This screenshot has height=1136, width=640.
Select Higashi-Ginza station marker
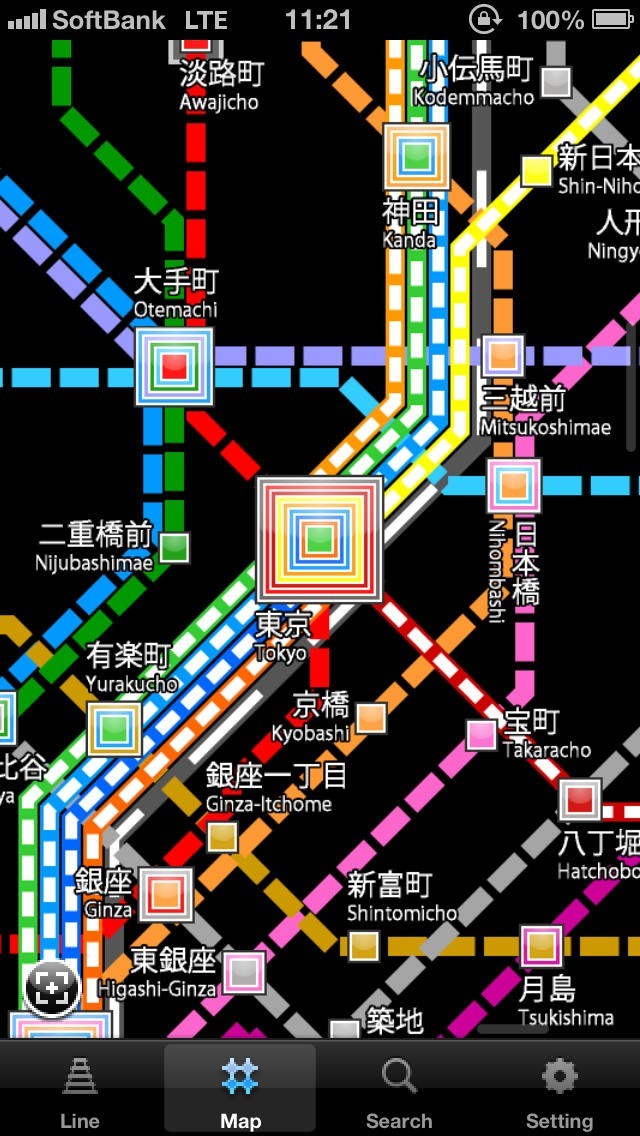pos(244,973)
